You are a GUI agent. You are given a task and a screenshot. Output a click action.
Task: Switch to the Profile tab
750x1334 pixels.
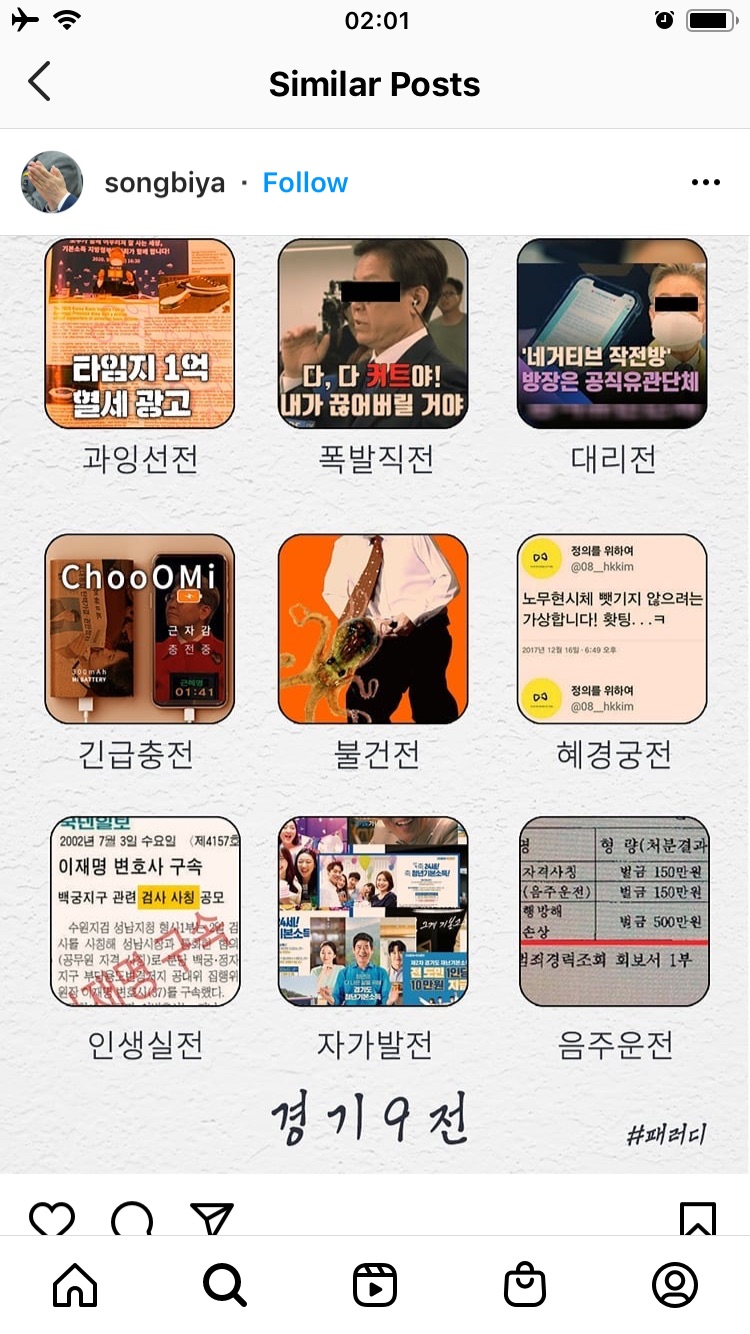tap(675, 1284)
